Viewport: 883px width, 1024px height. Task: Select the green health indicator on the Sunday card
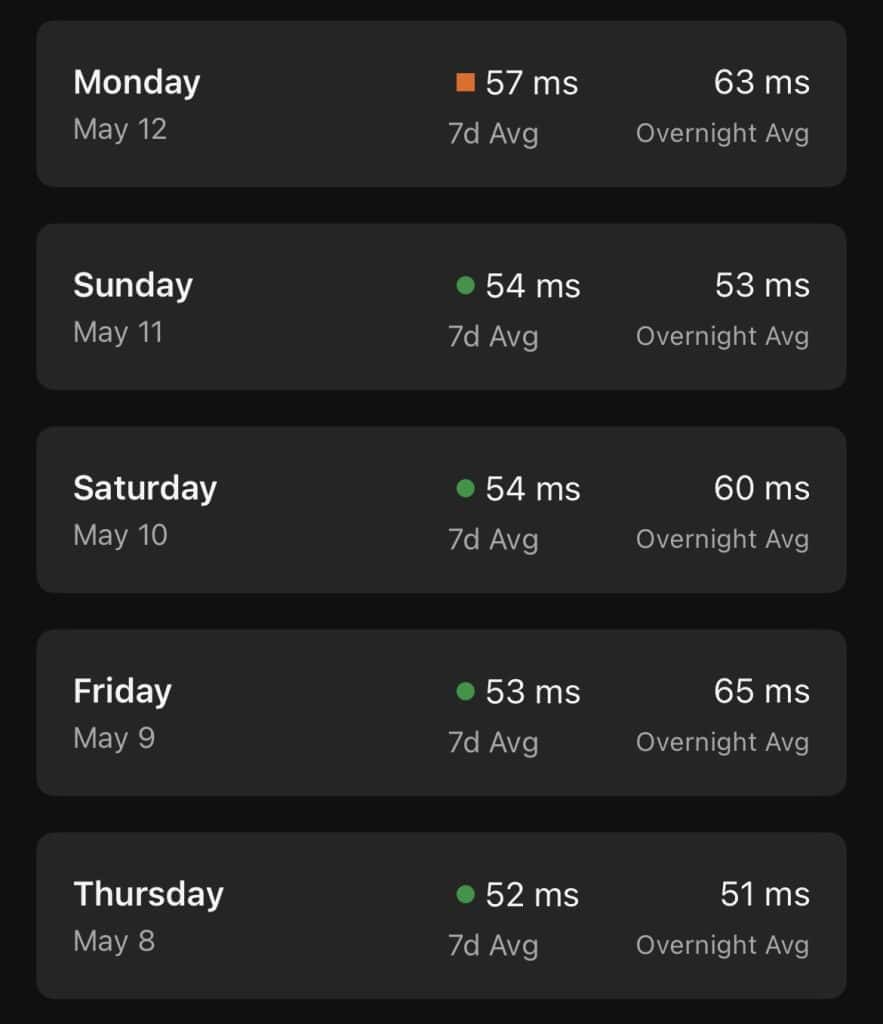point(466,287)
